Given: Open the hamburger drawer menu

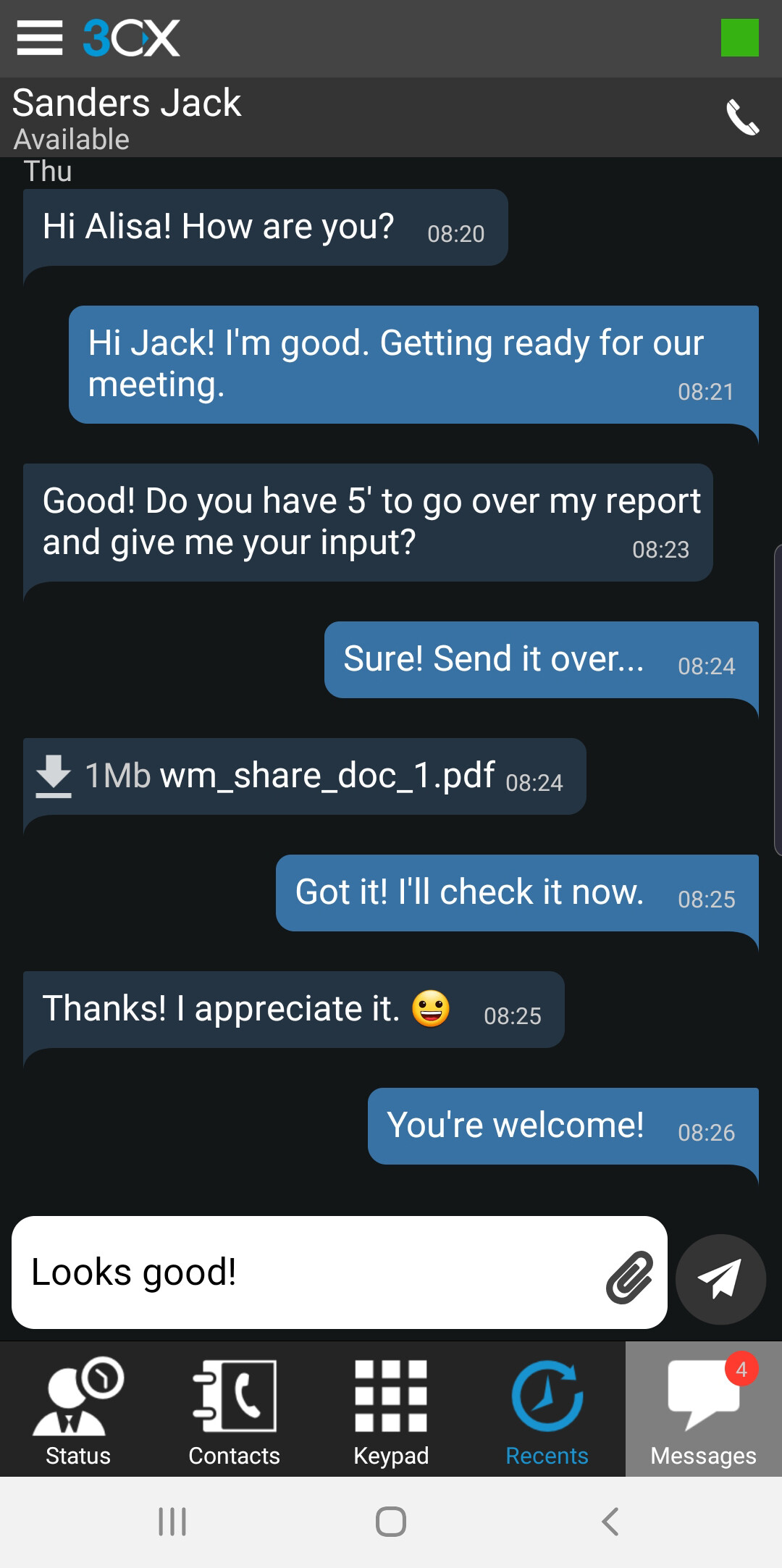Looking at the screenshot, I should pyautogui.click(x=40, y=38).
